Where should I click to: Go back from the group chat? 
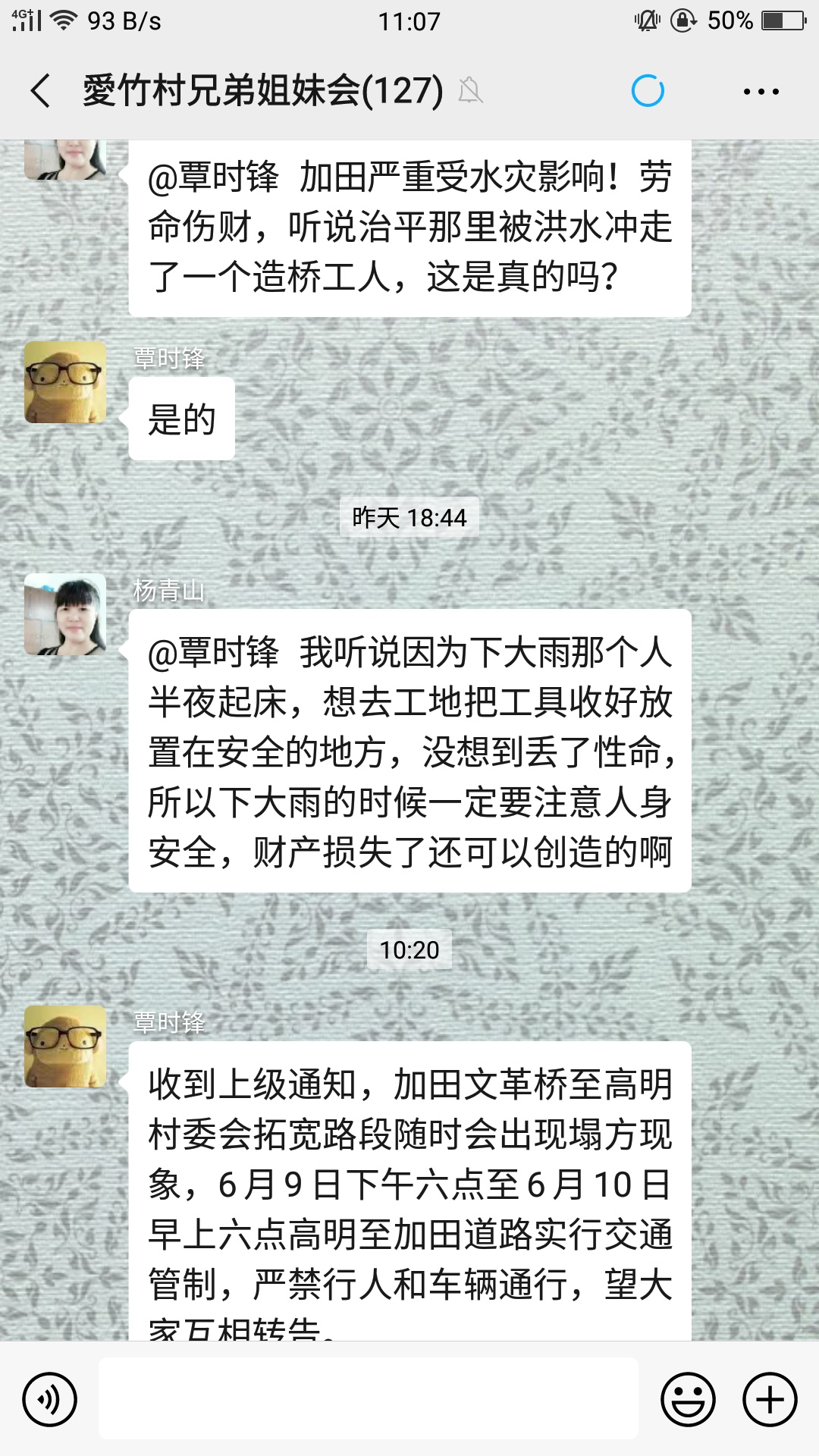41,92
